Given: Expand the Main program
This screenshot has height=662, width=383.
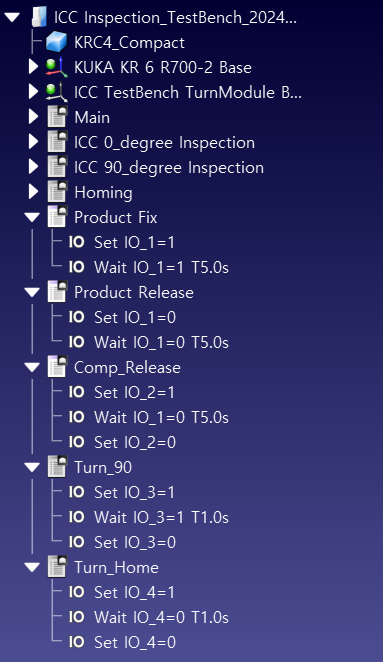Looking at the screenshot, I should tap(33, 117).
